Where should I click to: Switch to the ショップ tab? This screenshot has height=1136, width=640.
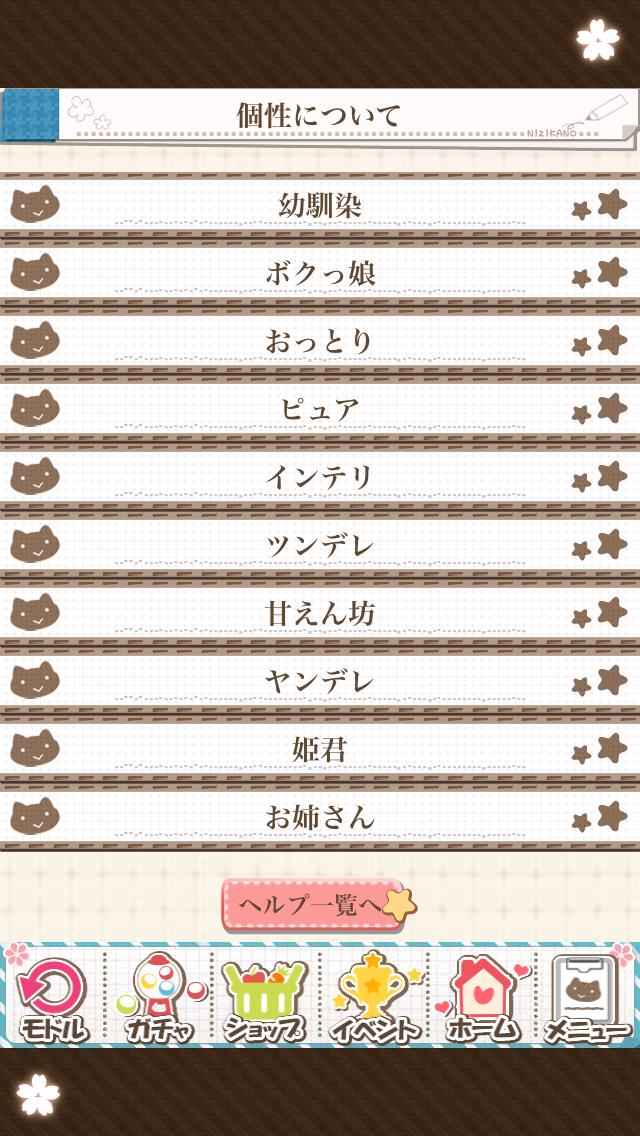(265, 1000)
